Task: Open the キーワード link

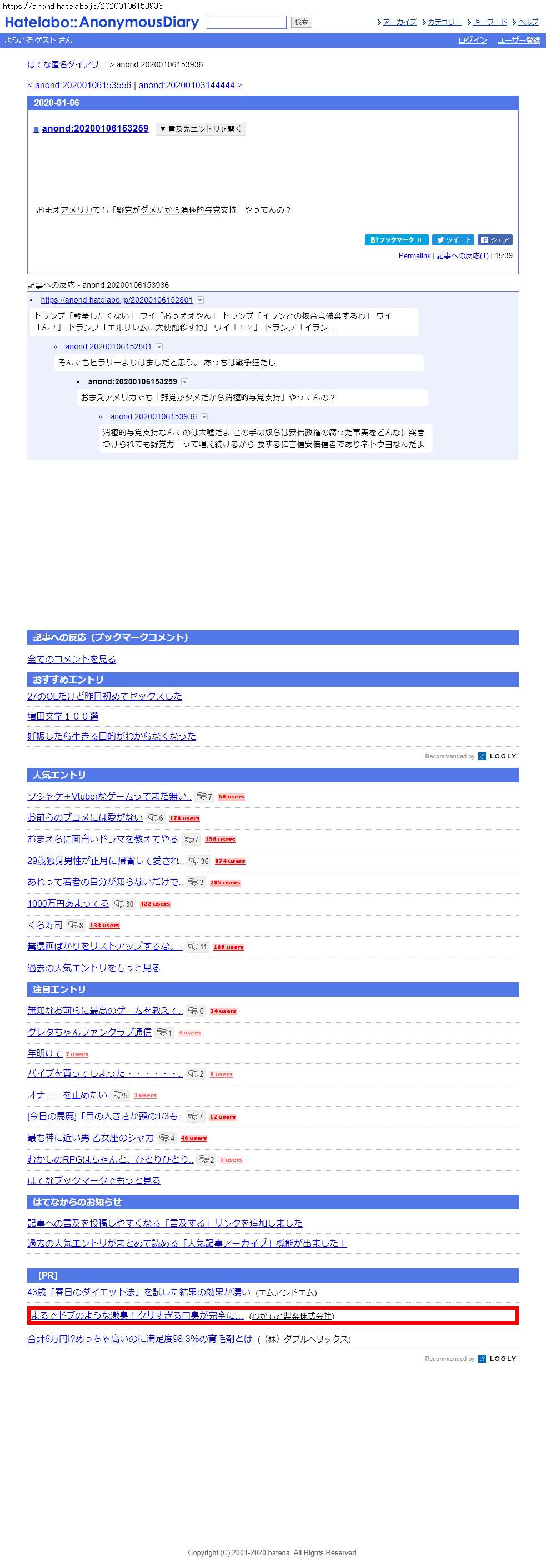Action: pos(490,22)
